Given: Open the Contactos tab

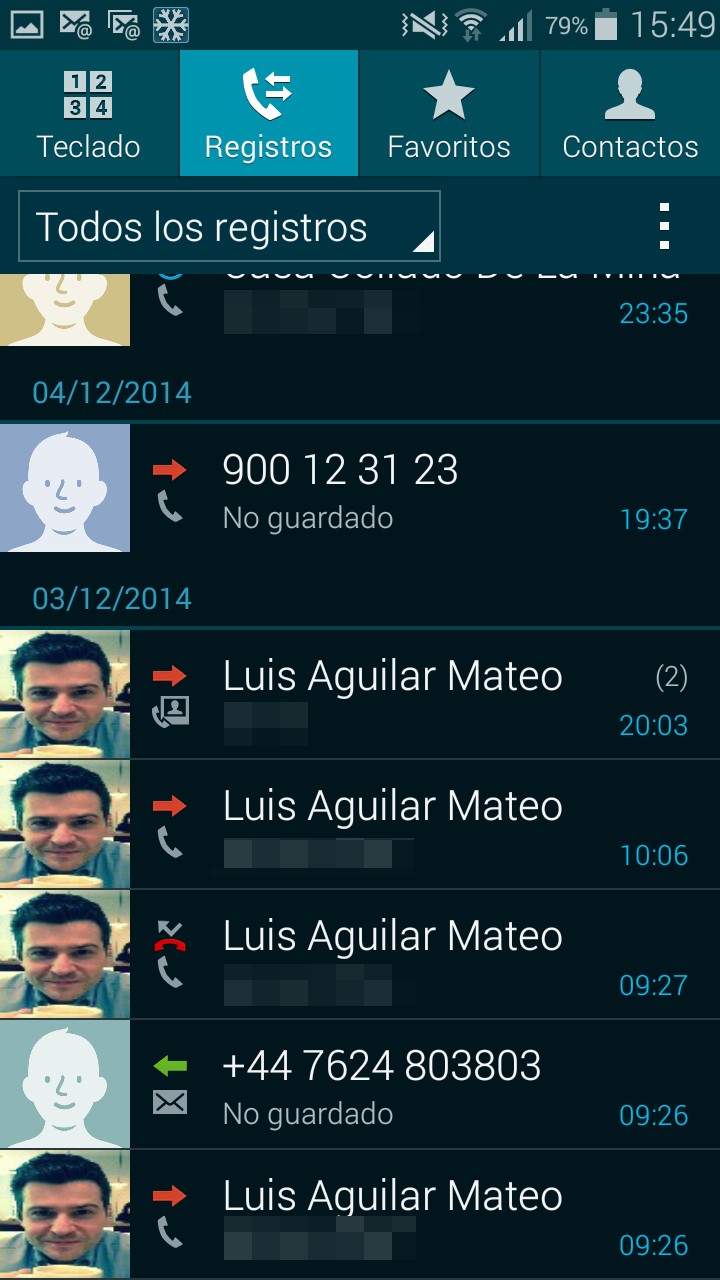Looking at the screenshot, I should [630, 114].
